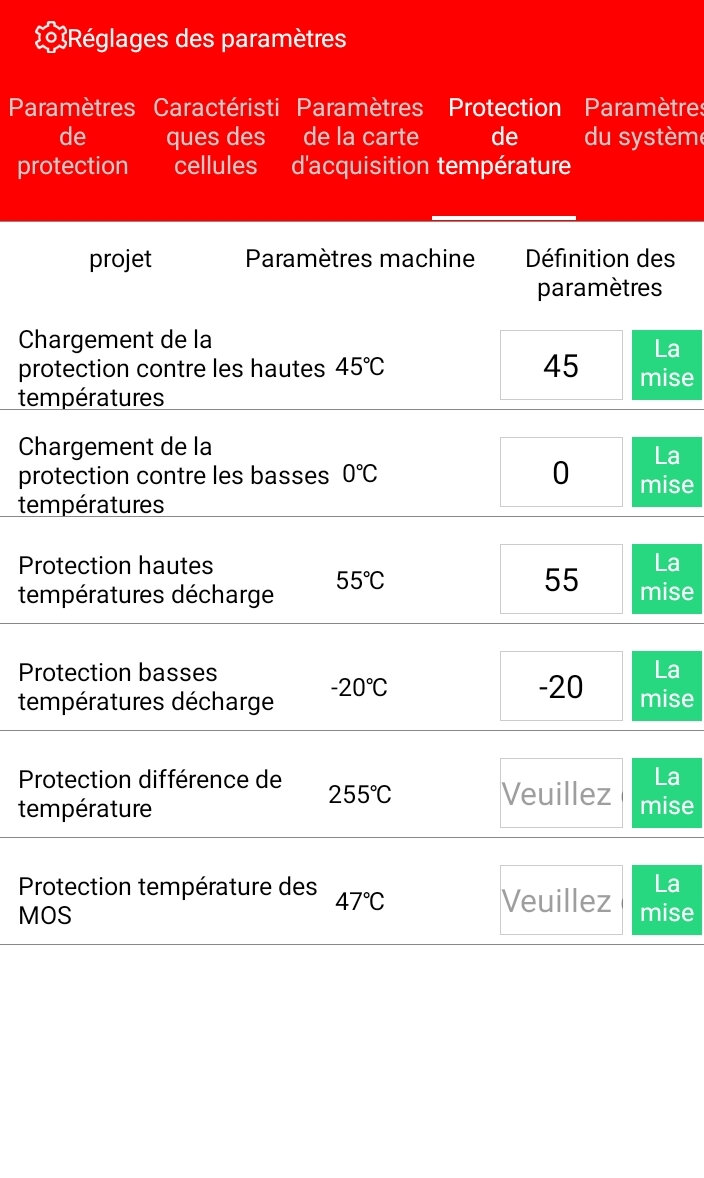
Task: Apply La mise for high temperature charging
Action: coord(667,365)
